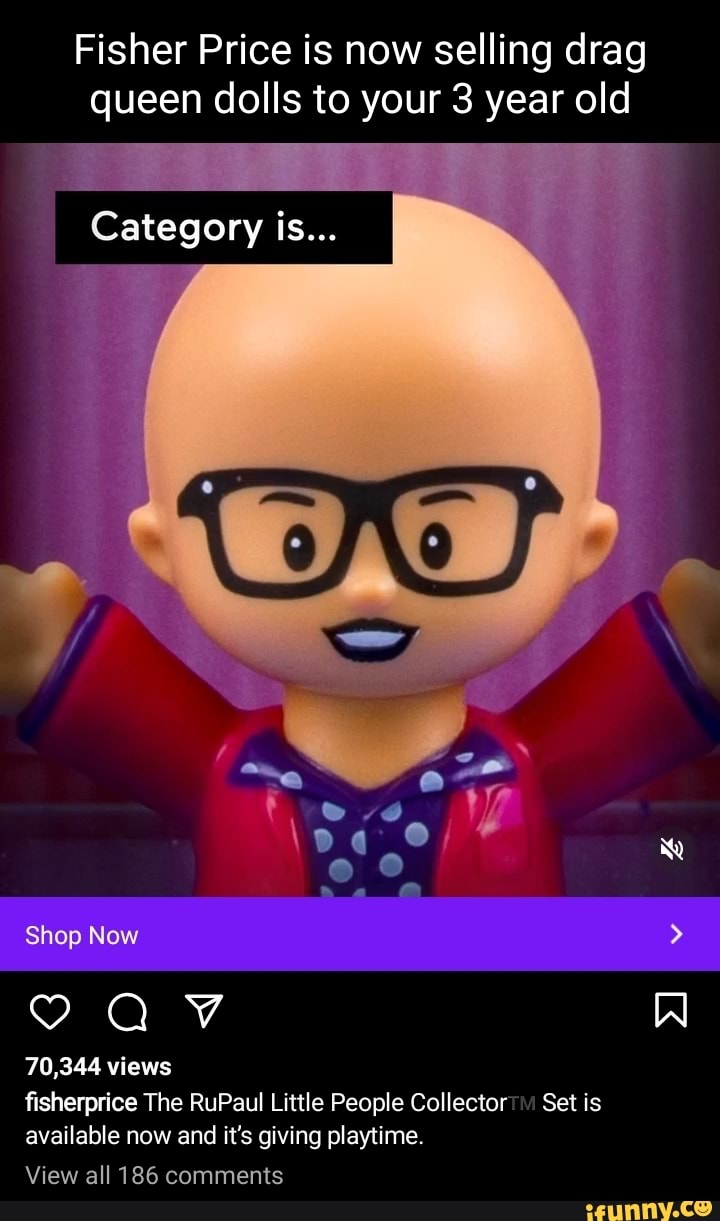Like the post using the heart icon
720x1221 pixels.
[x=49, y=1012]
